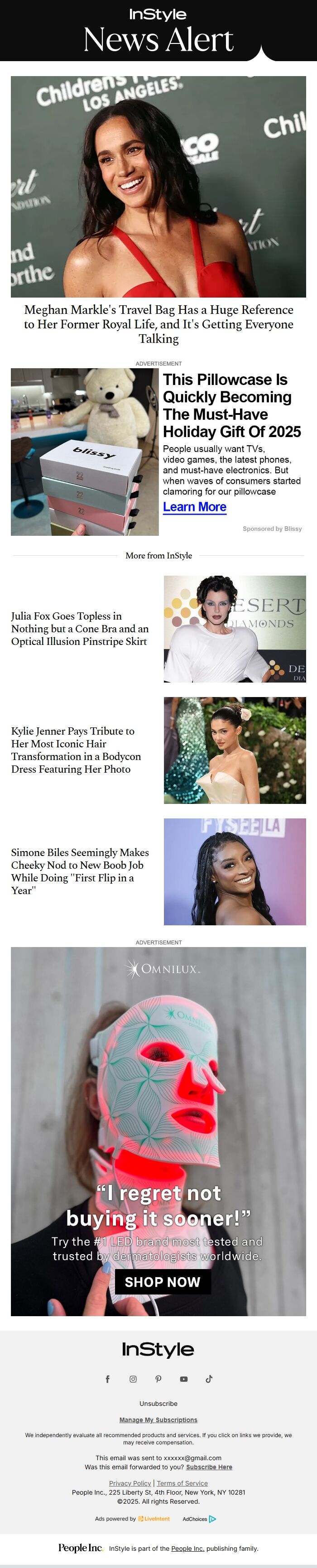The height and width of the screenshot is (1568, 317).
Task: Tap Learn More in the Blissy ad
Action: pos(194,506)
